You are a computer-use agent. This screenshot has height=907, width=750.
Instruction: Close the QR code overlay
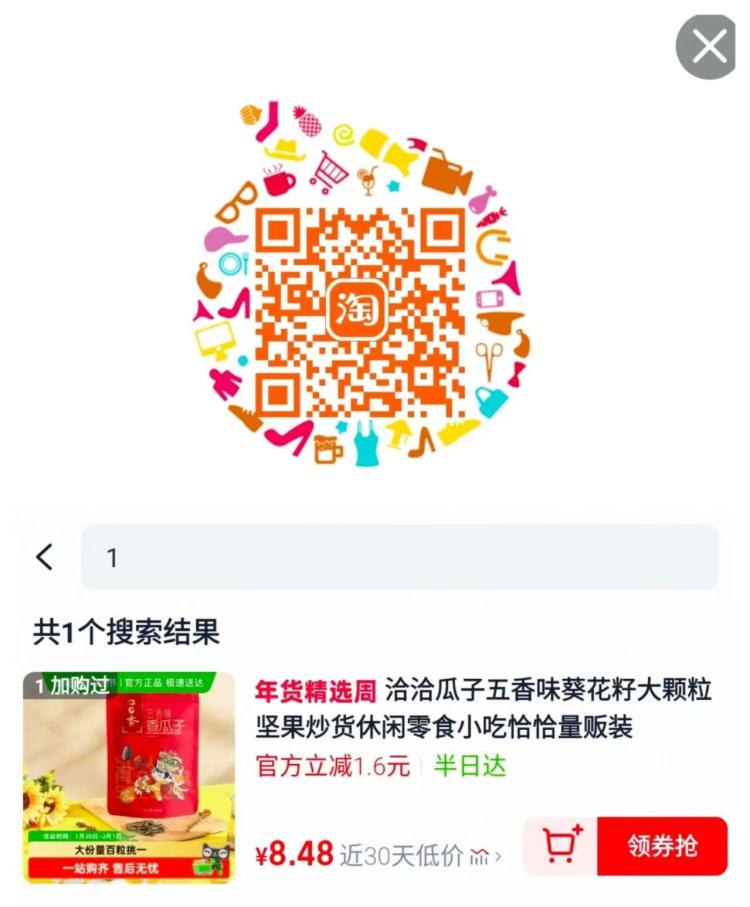[x=707, y=47]
